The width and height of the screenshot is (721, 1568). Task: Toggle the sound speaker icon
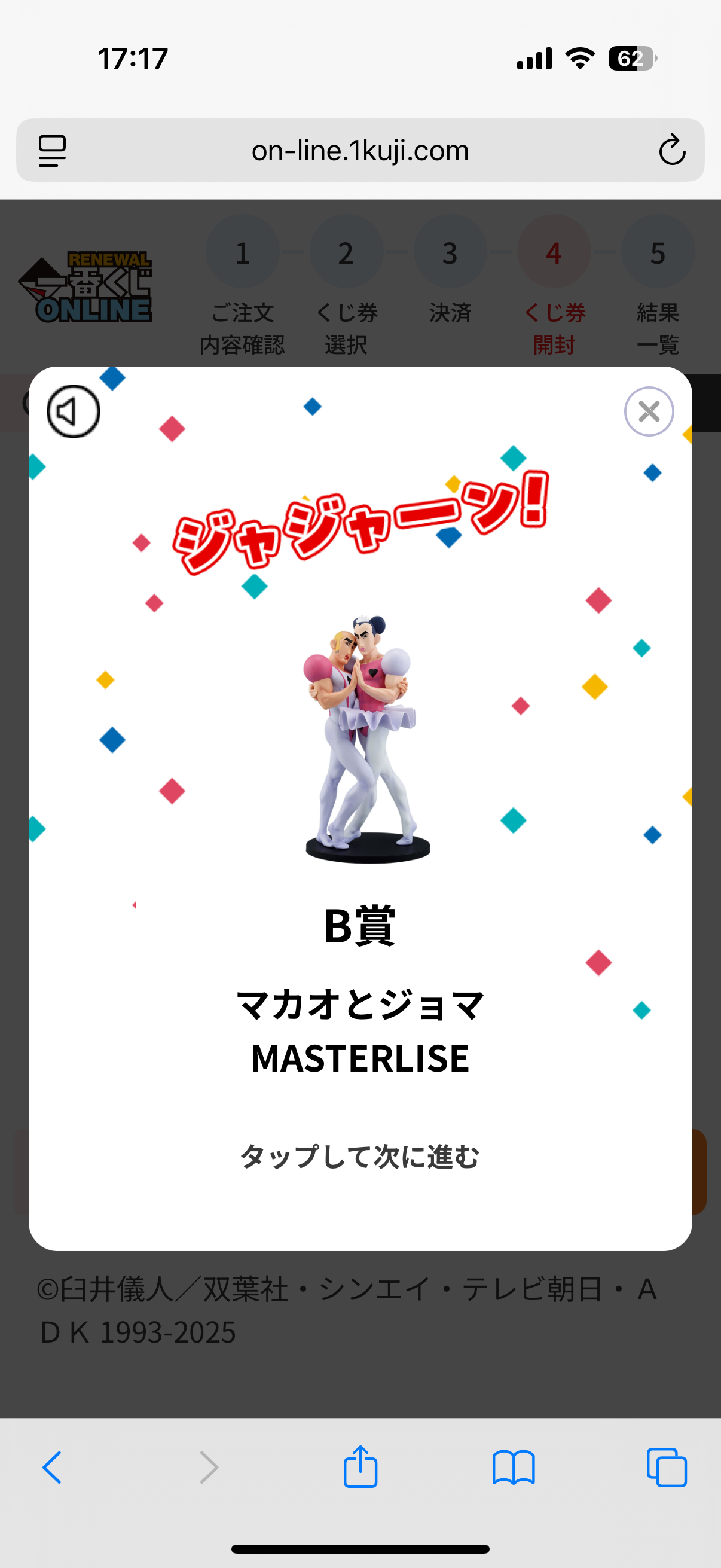tap(73, 411)
